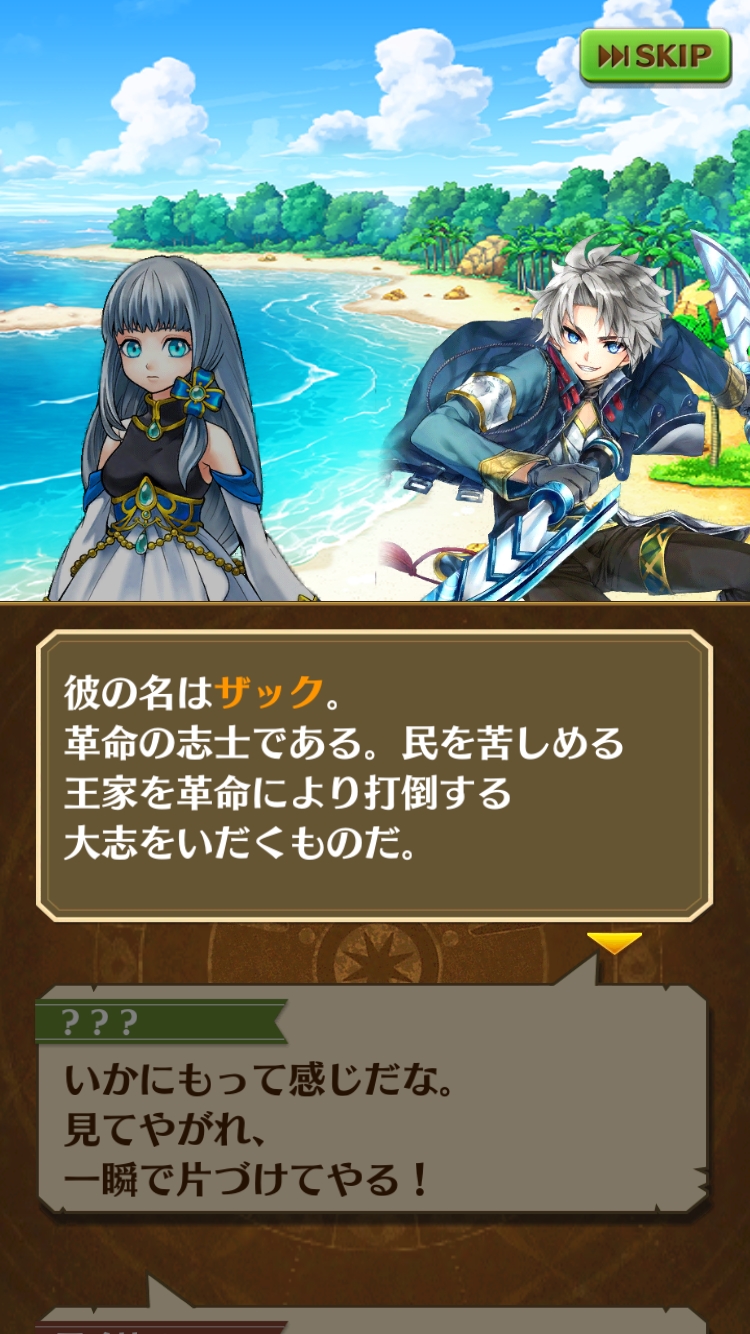Viewport: 750px width, 1334px height.
Task: Advance dialogue with the yellow arrow indicator
Action: tap(613, 943)
